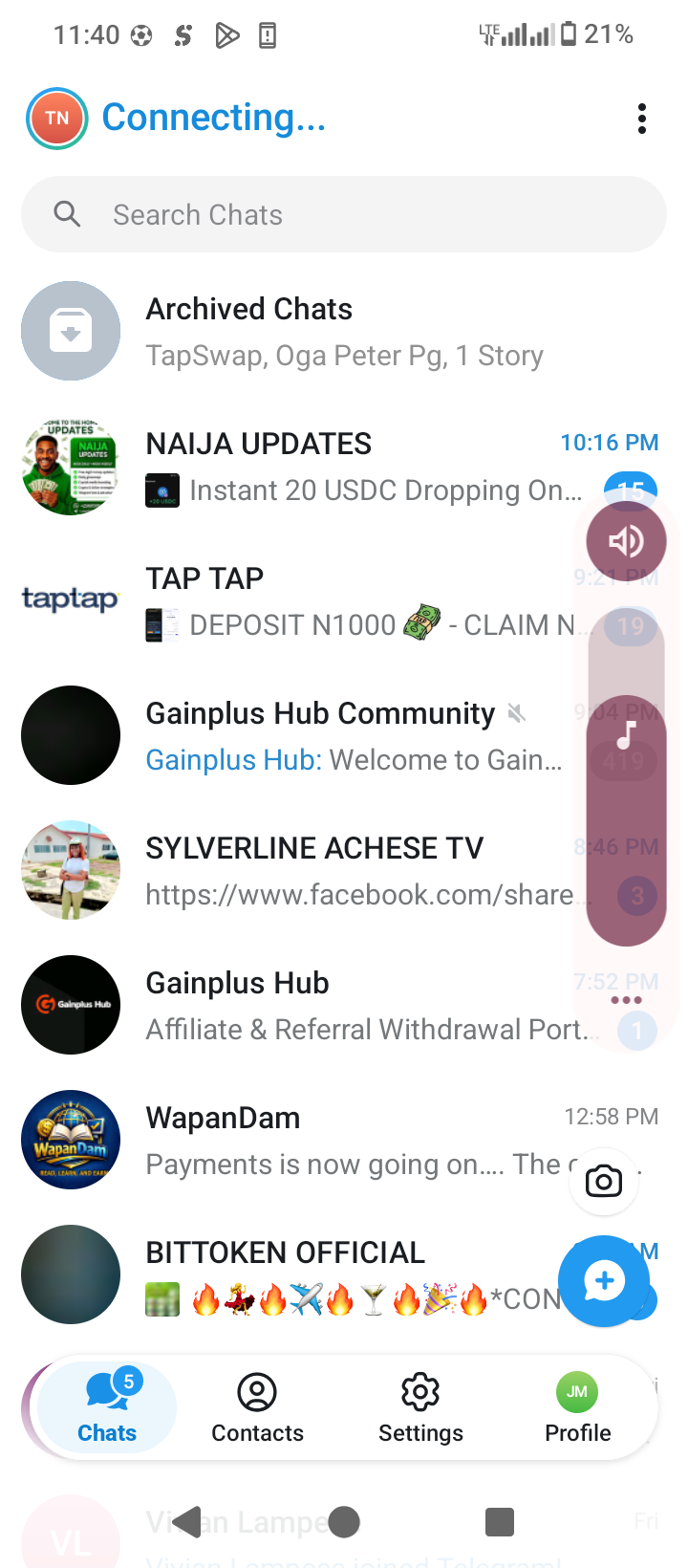Tap the TN account avatar
The width and height of the screenshot is (688, 1568).
click(57, 119)
